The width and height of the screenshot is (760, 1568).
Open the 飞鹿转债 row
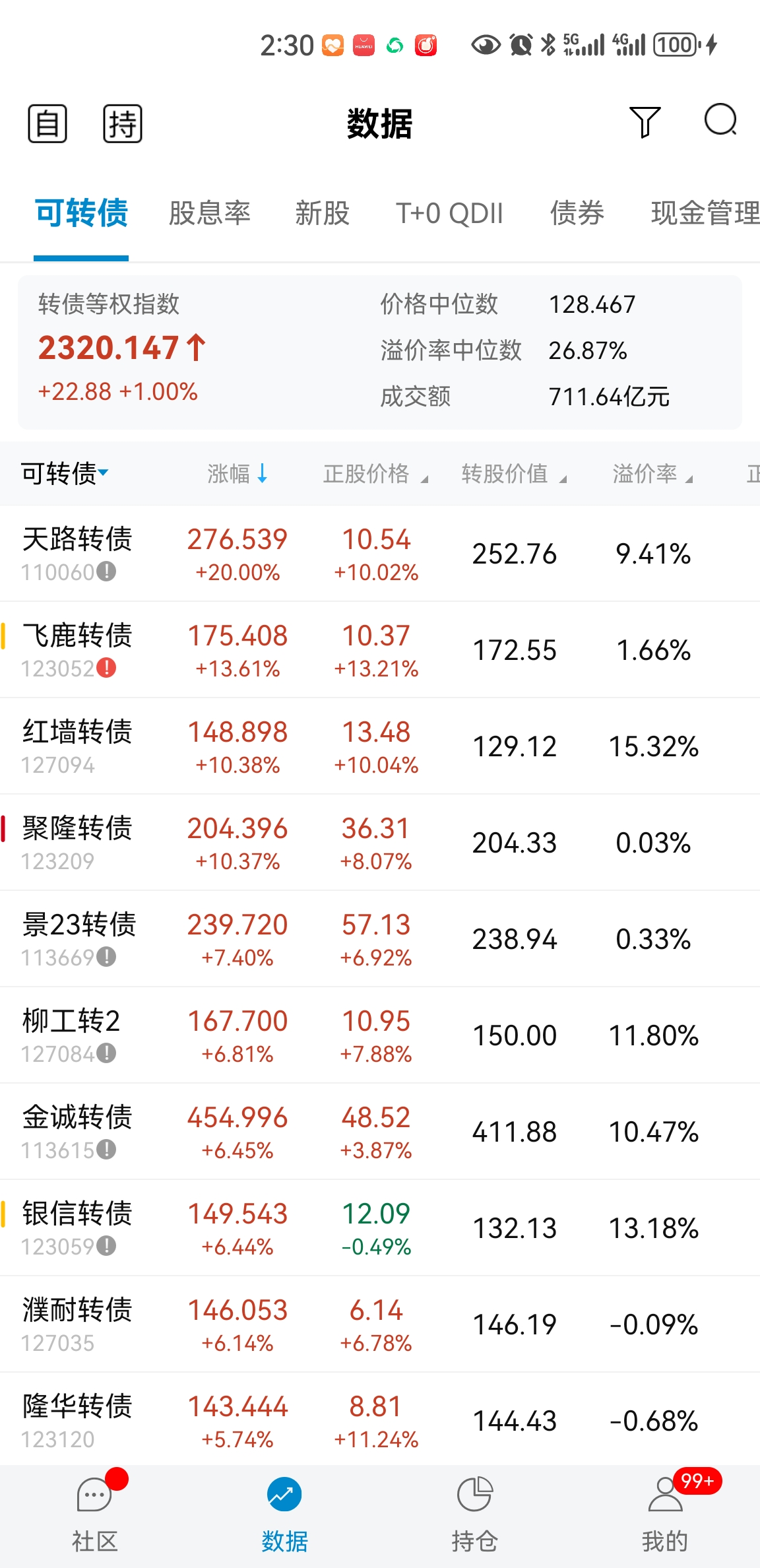(380, 650)
